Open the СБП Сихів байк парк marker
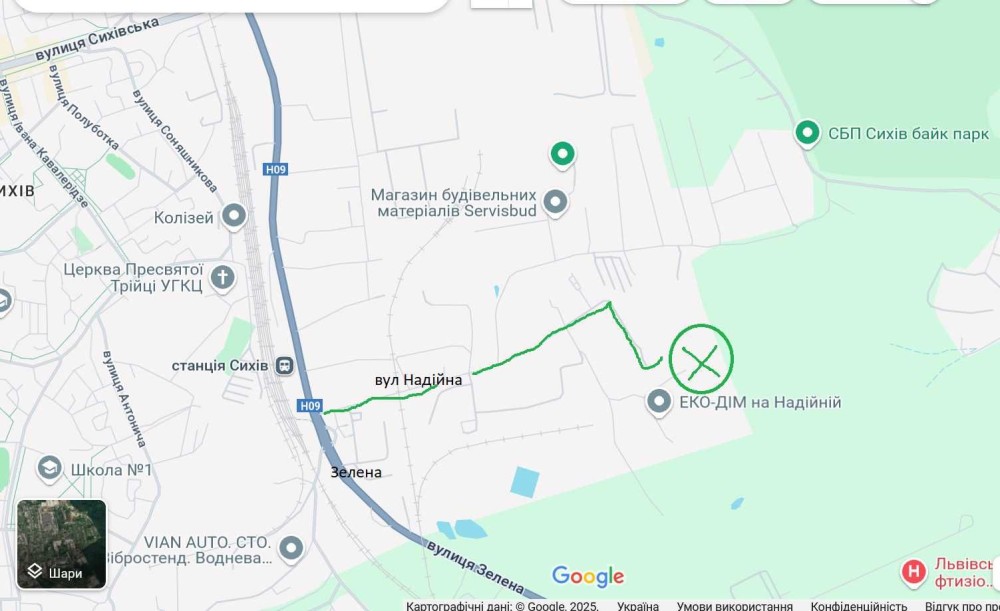1000x611 pixels. coord(807,132)
